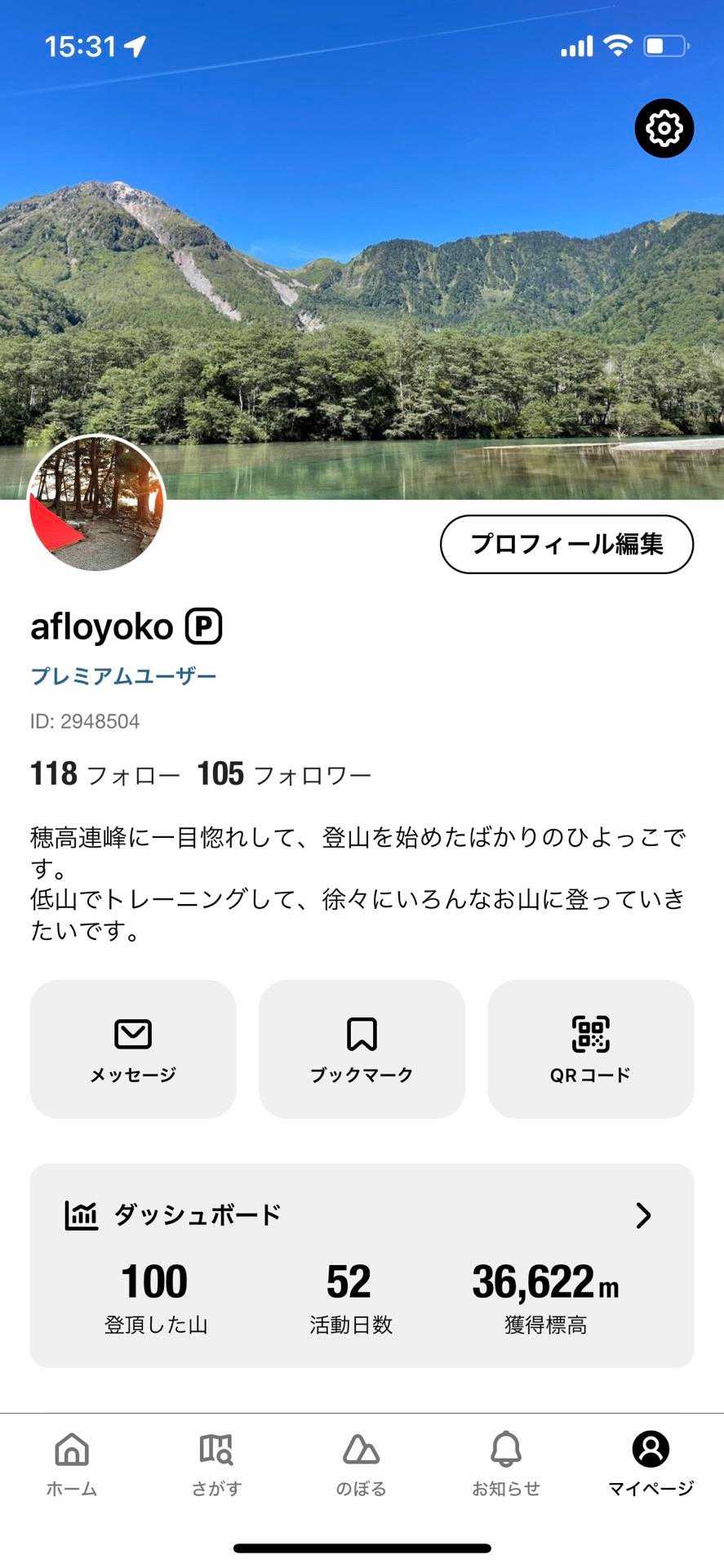The height and width of the screenshot is (1568, 724).
Task: View the afloyoko profile avatar
Action: [x=96, y=503]
